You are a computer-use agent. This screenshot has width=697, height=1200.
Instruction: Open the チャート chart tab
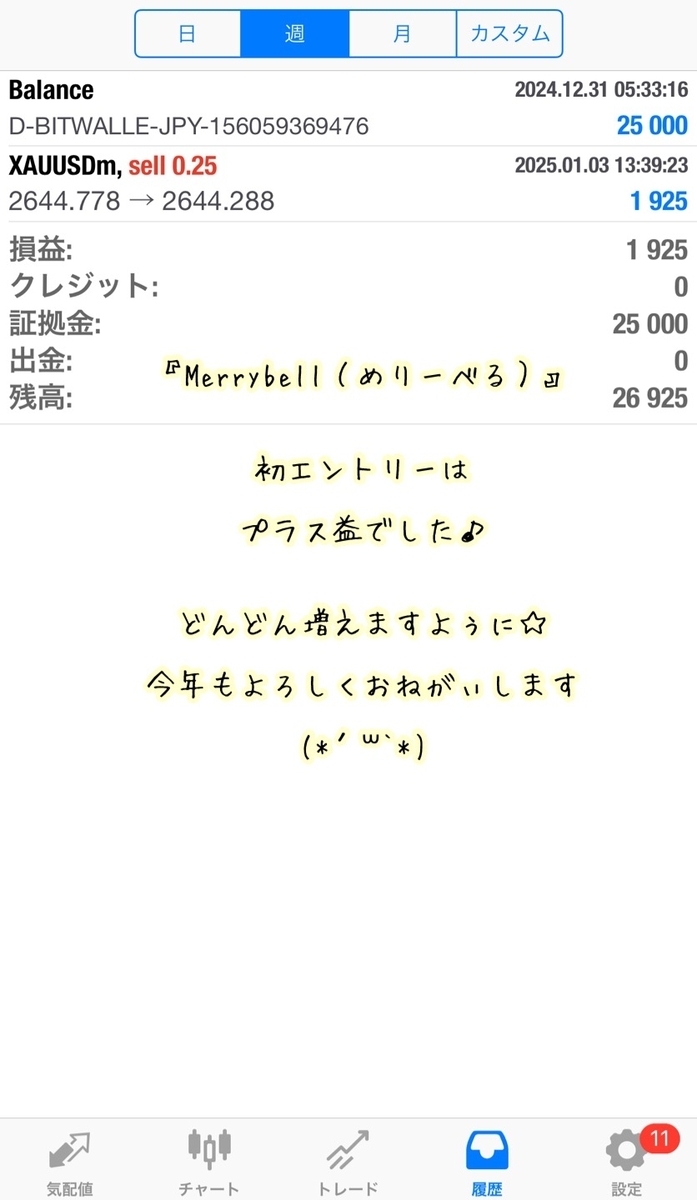[x=209, y=1162]
